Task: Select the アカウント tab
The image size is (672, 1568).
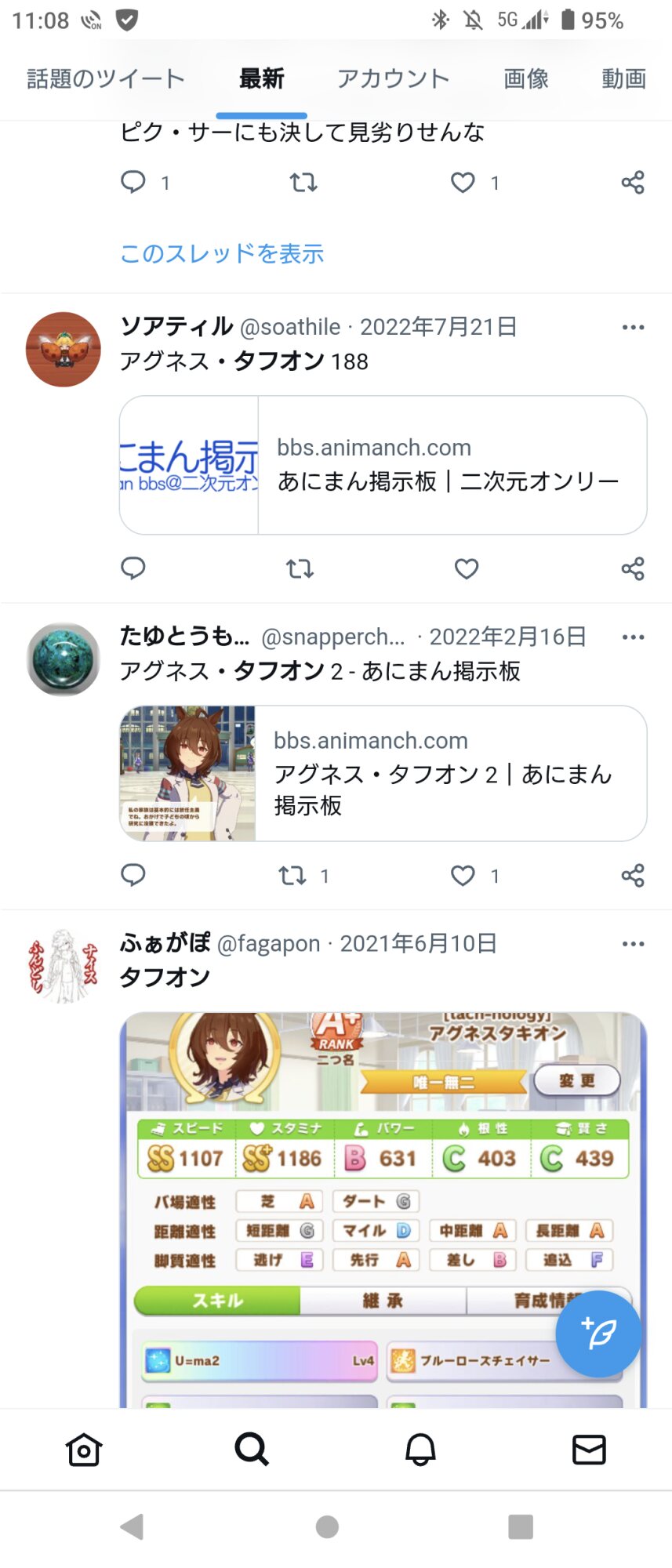Action: (x=393, y=78)
